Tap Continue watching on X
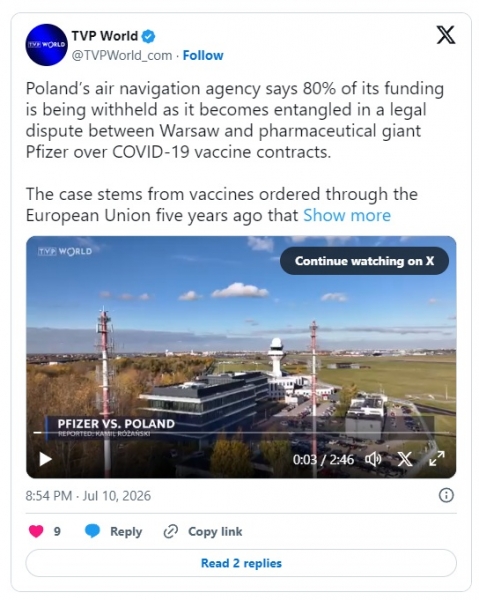The height and width of the screenshot is (600, 479). click(x=364, y=261)
